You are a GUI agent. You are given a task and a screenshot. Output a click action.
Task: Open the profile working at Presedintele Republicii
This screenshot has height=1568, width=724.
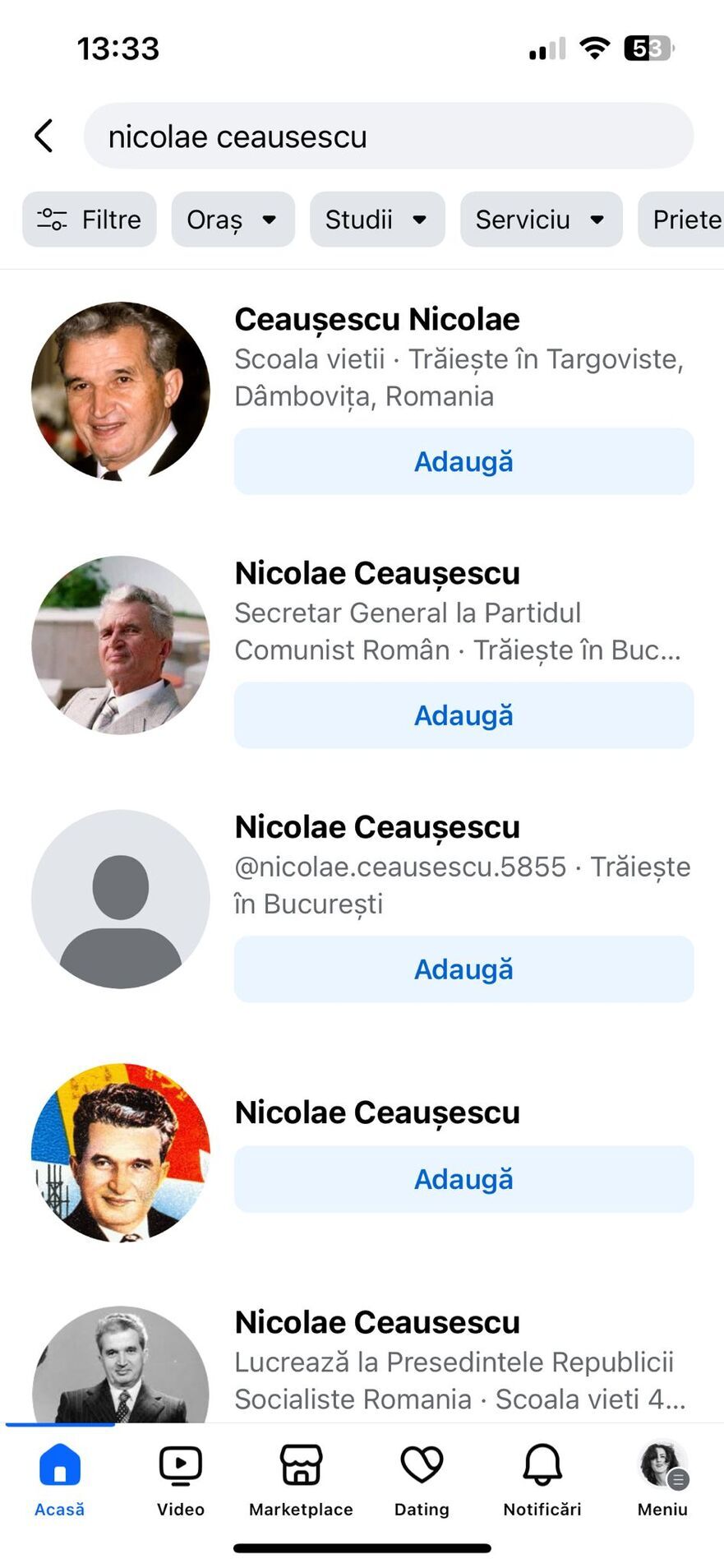pos(376,1323)
